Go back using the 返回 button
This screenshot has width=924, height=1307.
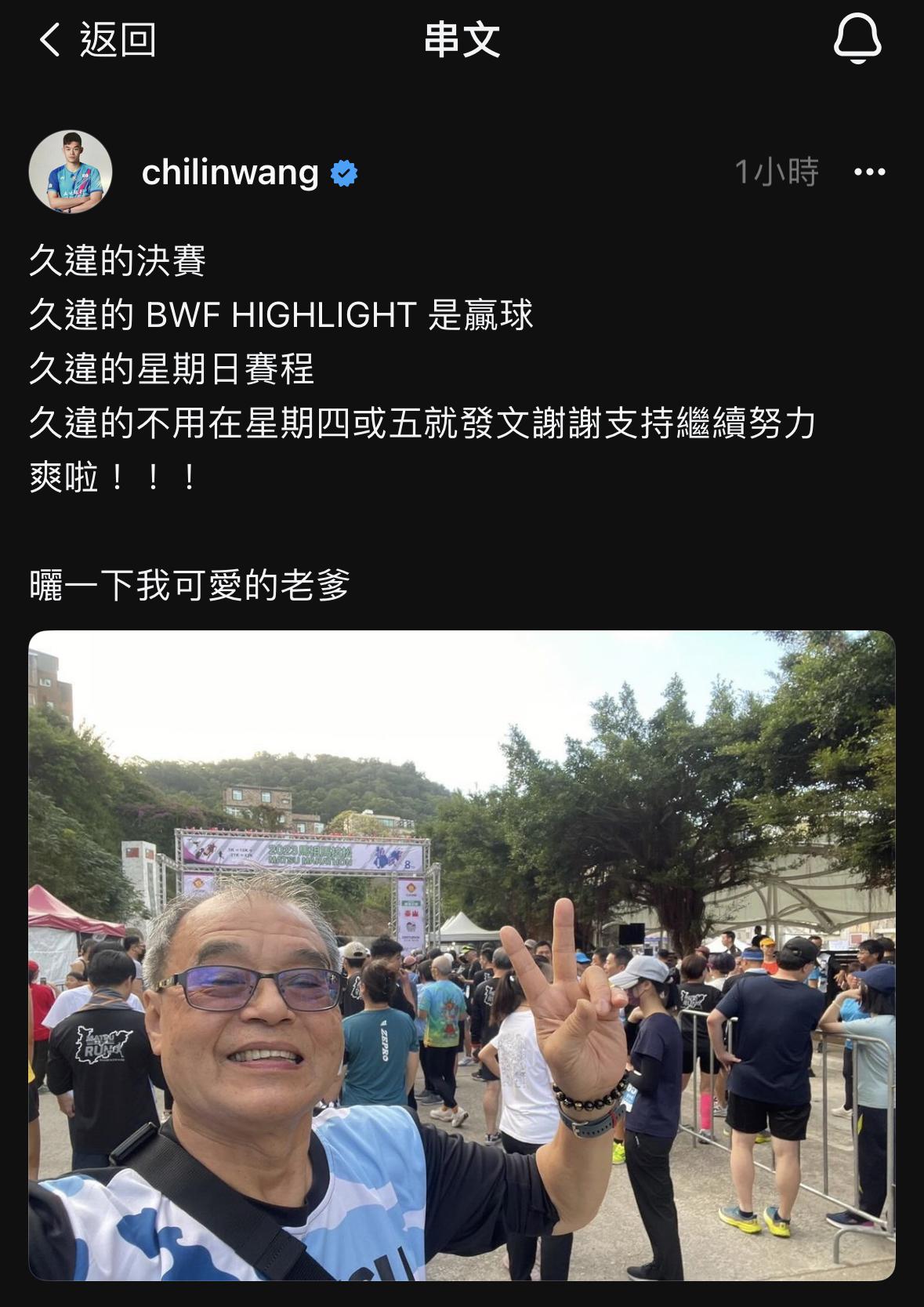point(97,39)
